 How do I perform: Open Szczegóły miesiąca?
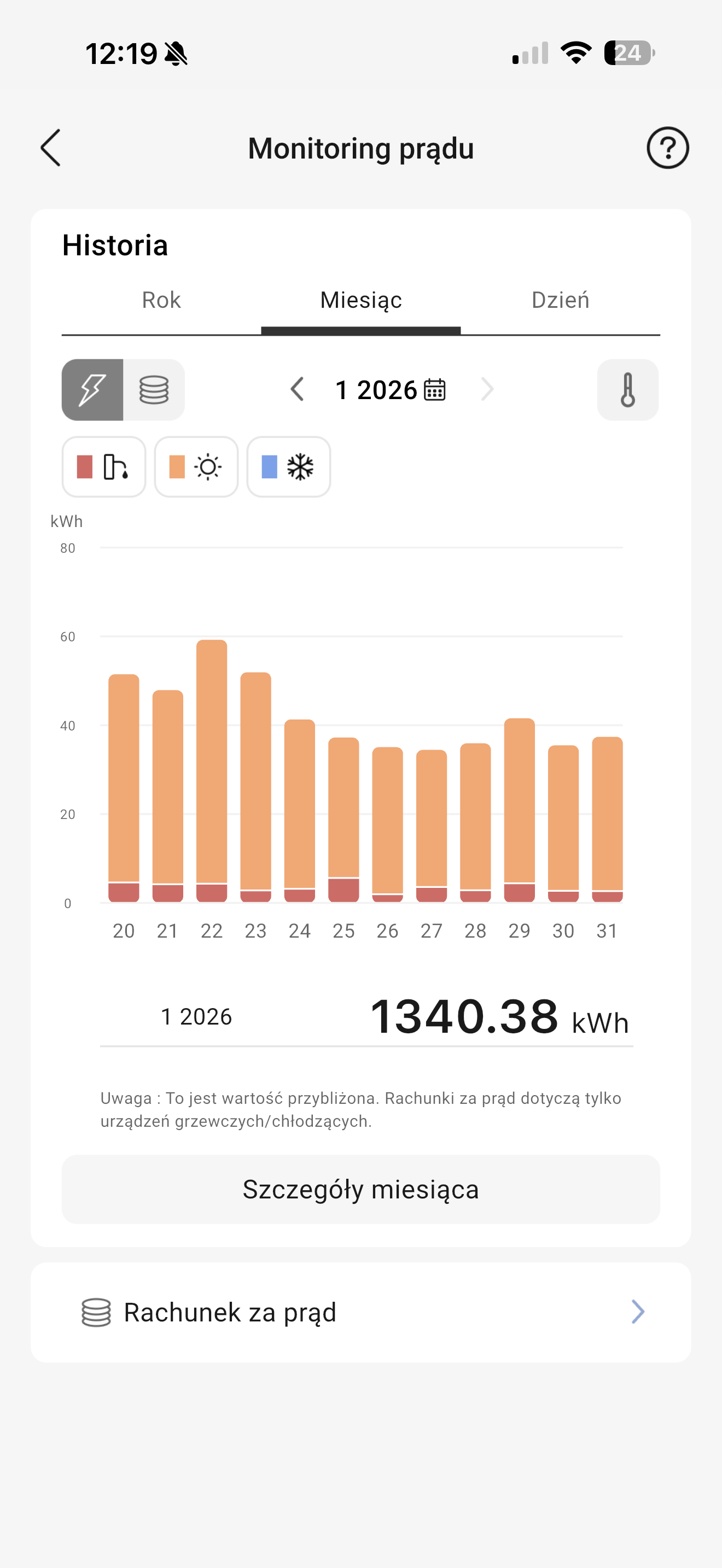361,1189
